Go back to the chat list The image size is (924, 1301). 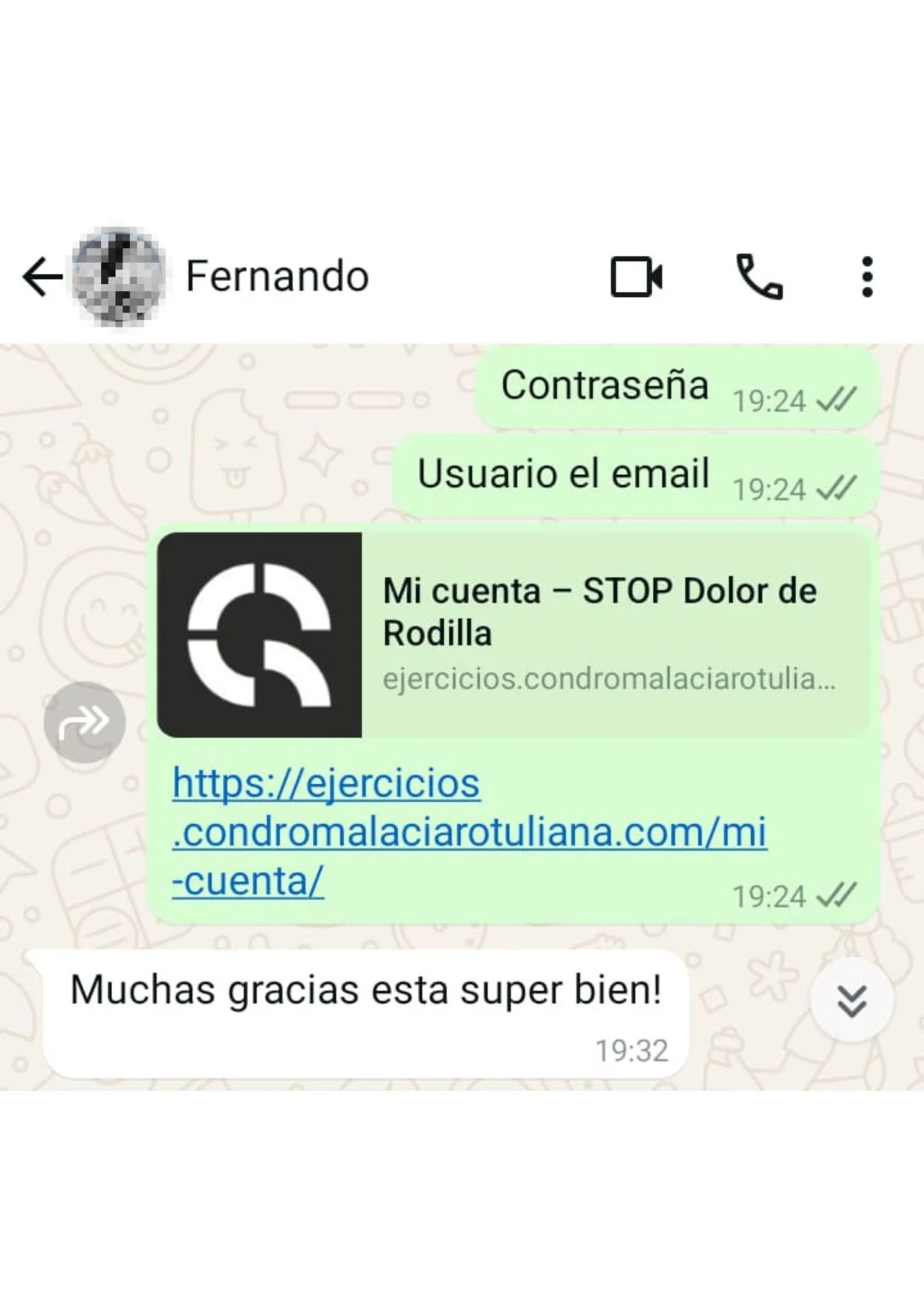(41, 277)
